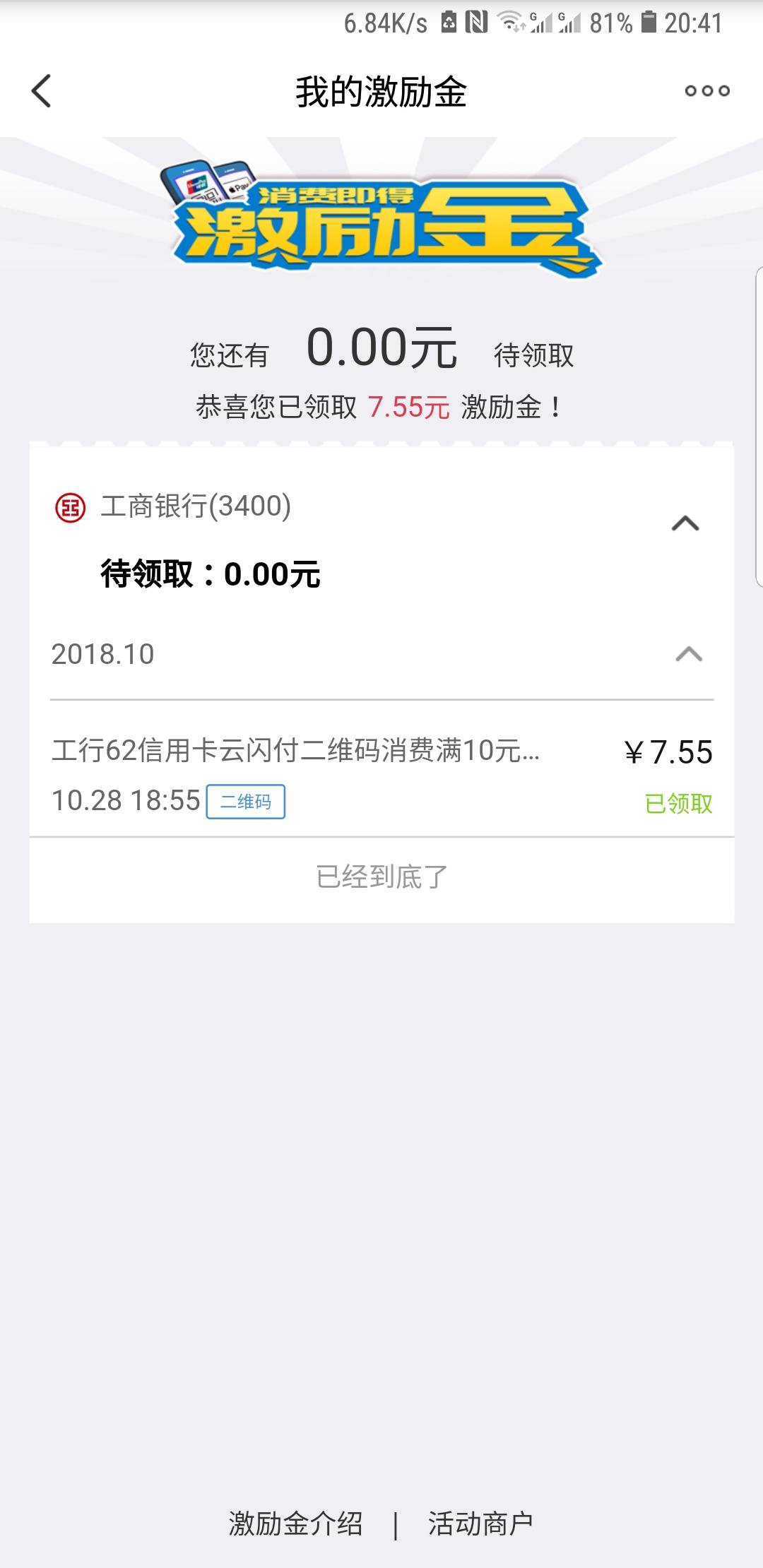Collapse the 2018.10 month records

pos(688,654)
